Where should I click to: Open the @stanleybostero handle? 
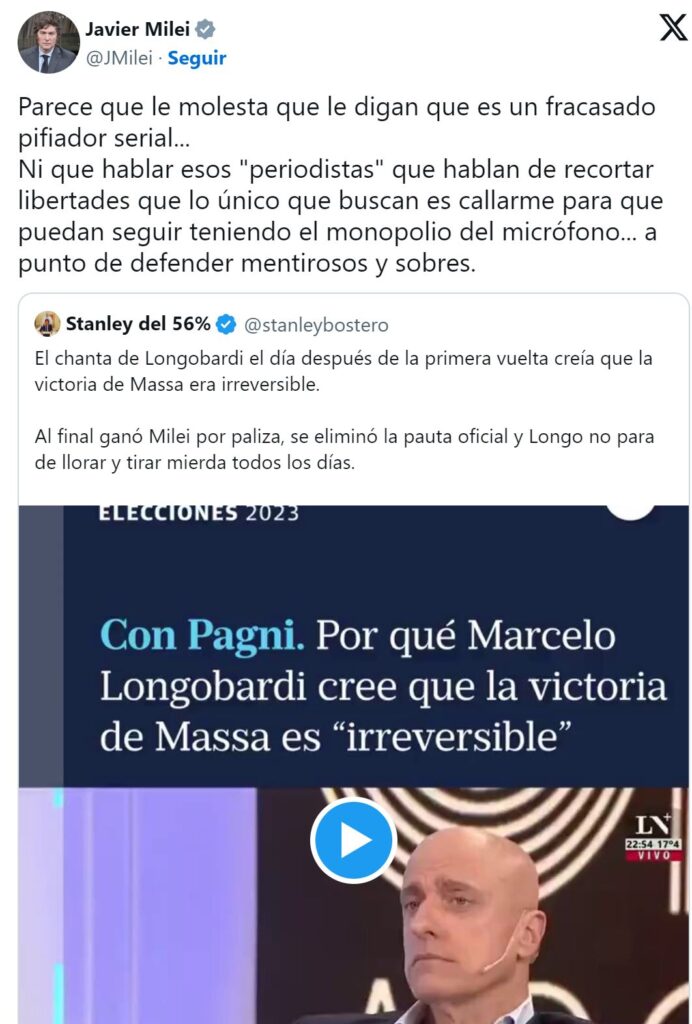[x=316, y=325]
